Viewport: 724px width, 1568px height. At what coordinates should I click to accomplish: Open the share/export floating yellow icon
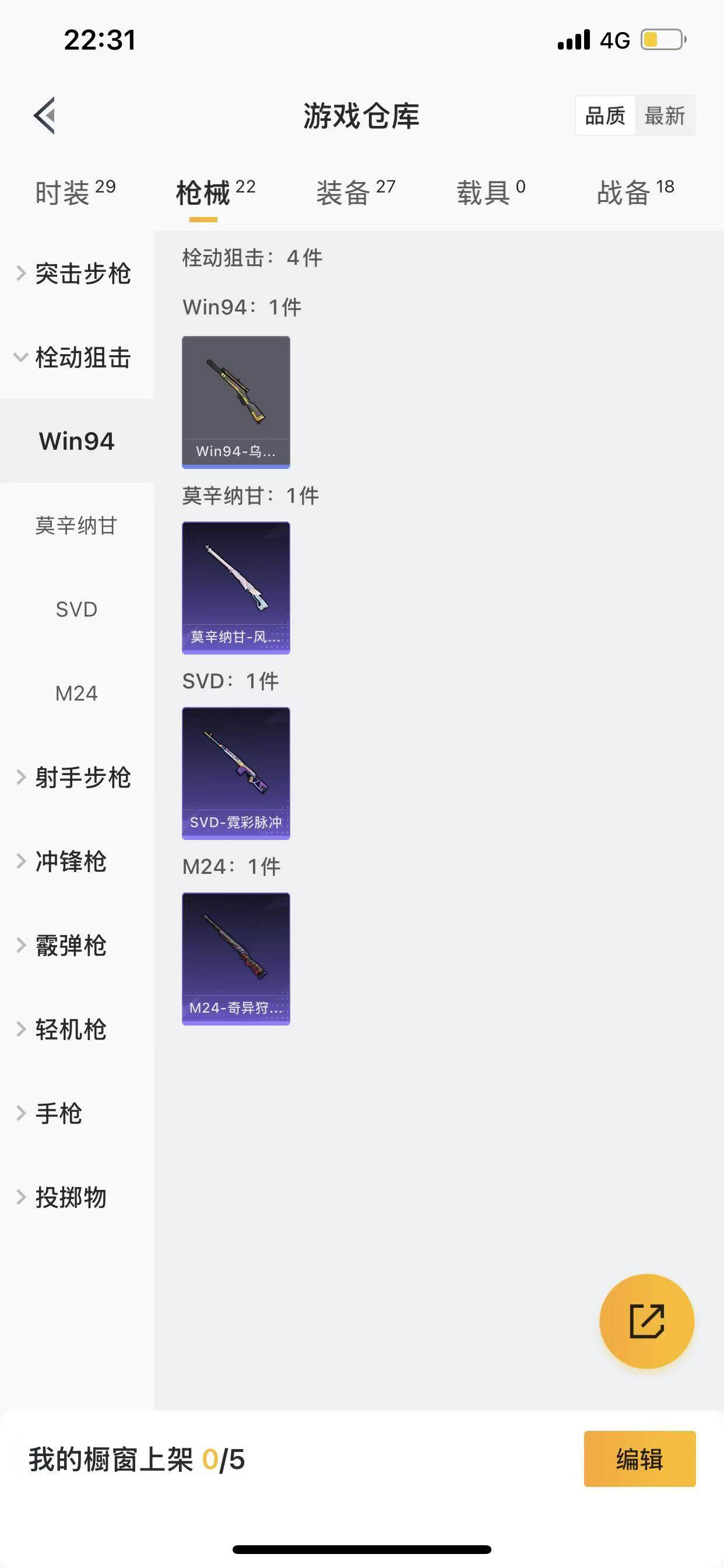(x=646, y=1321)
